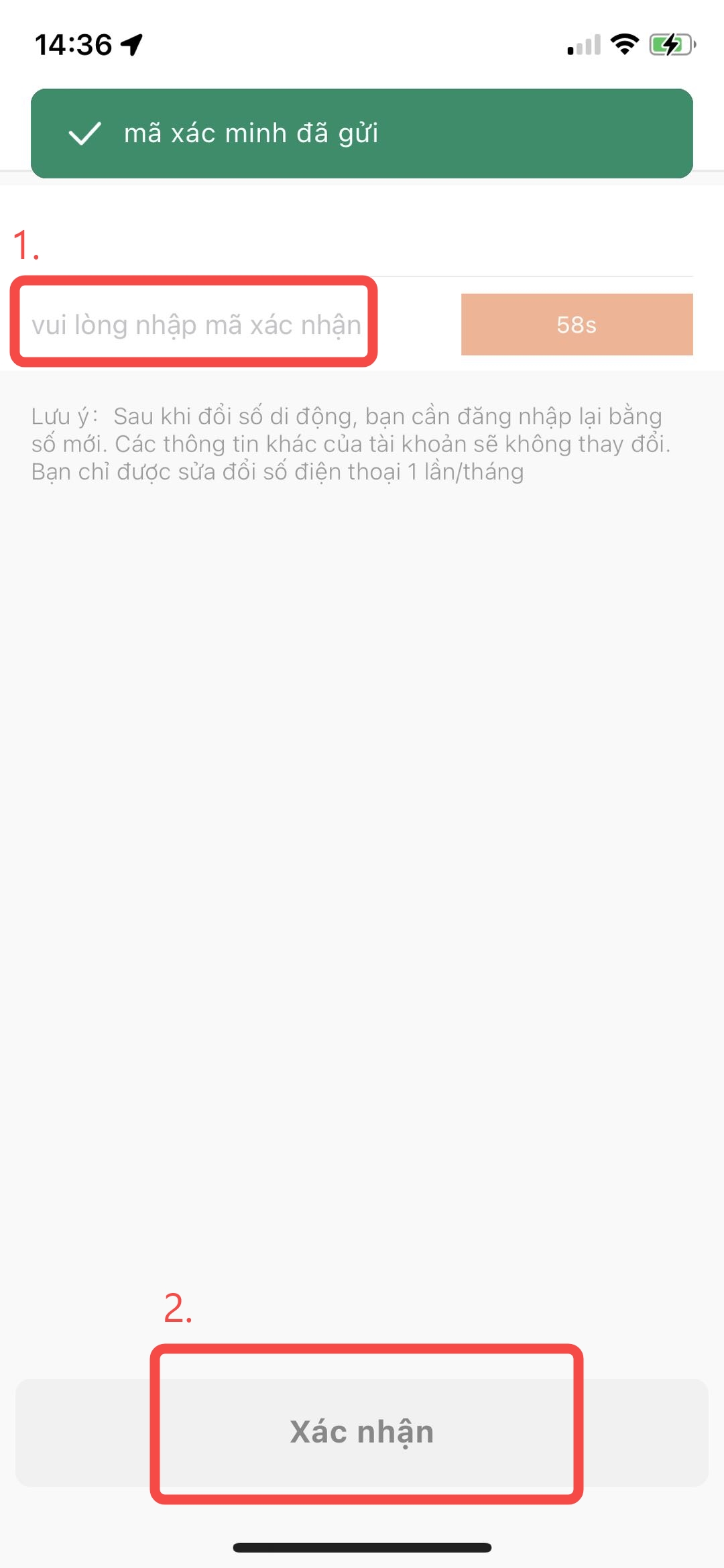Tap the 58s resend countdown button
The image size is (724, 1568).
pyautogui.click(x=577, y=325)
